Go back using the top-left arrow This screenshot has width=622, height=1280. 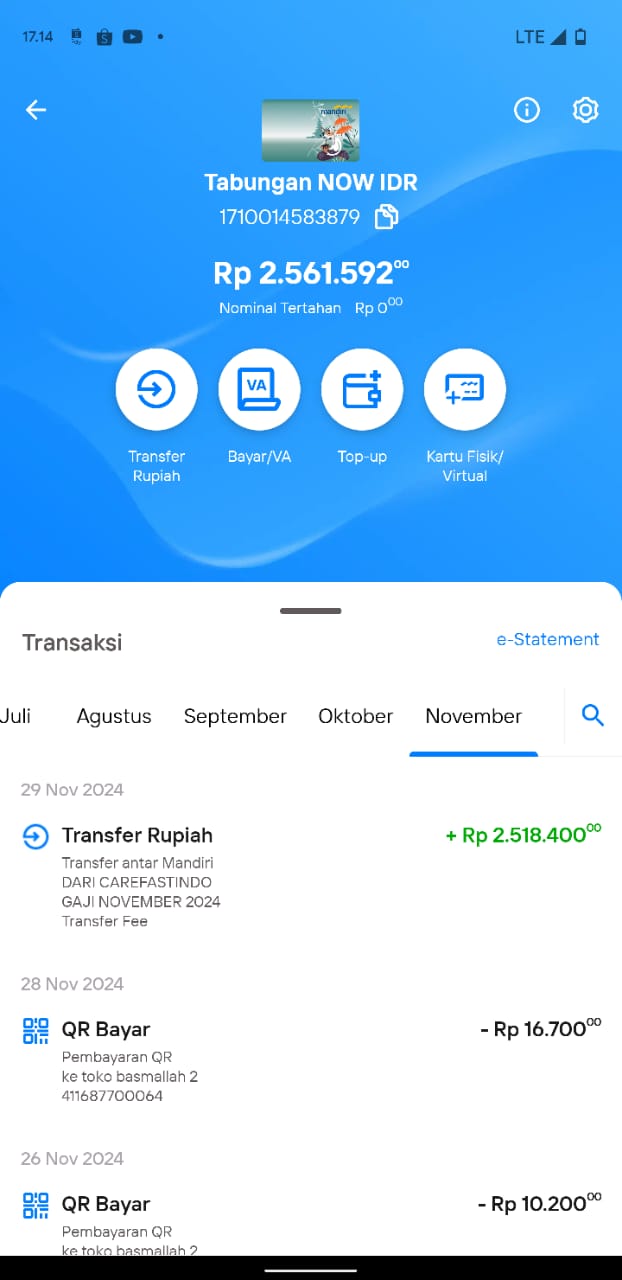tap(36, 110)
